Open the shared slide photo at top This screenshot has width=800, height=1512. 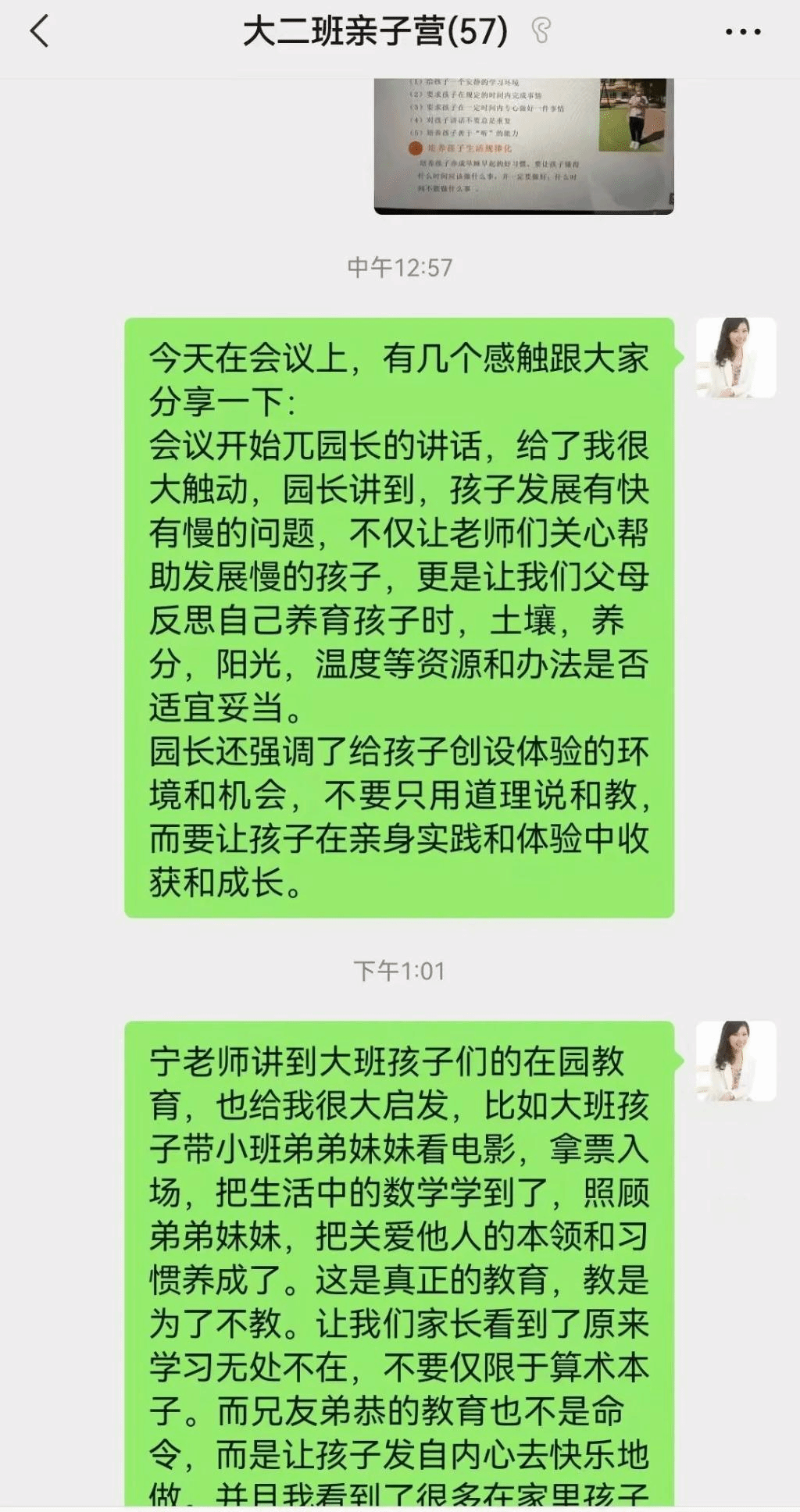pyautogui.click(x=523, y=145)
